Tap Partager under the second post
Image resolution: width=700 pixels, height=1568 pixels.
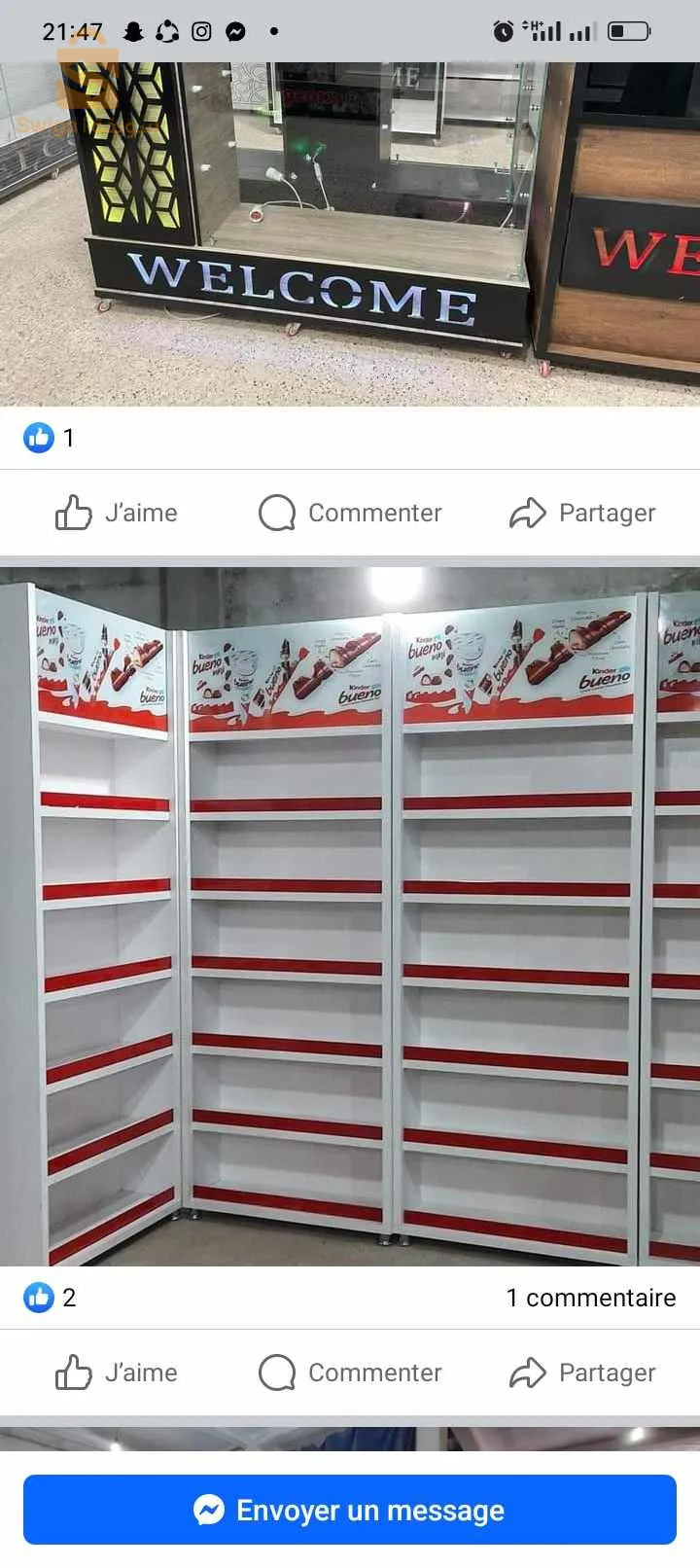point(584,1372)
